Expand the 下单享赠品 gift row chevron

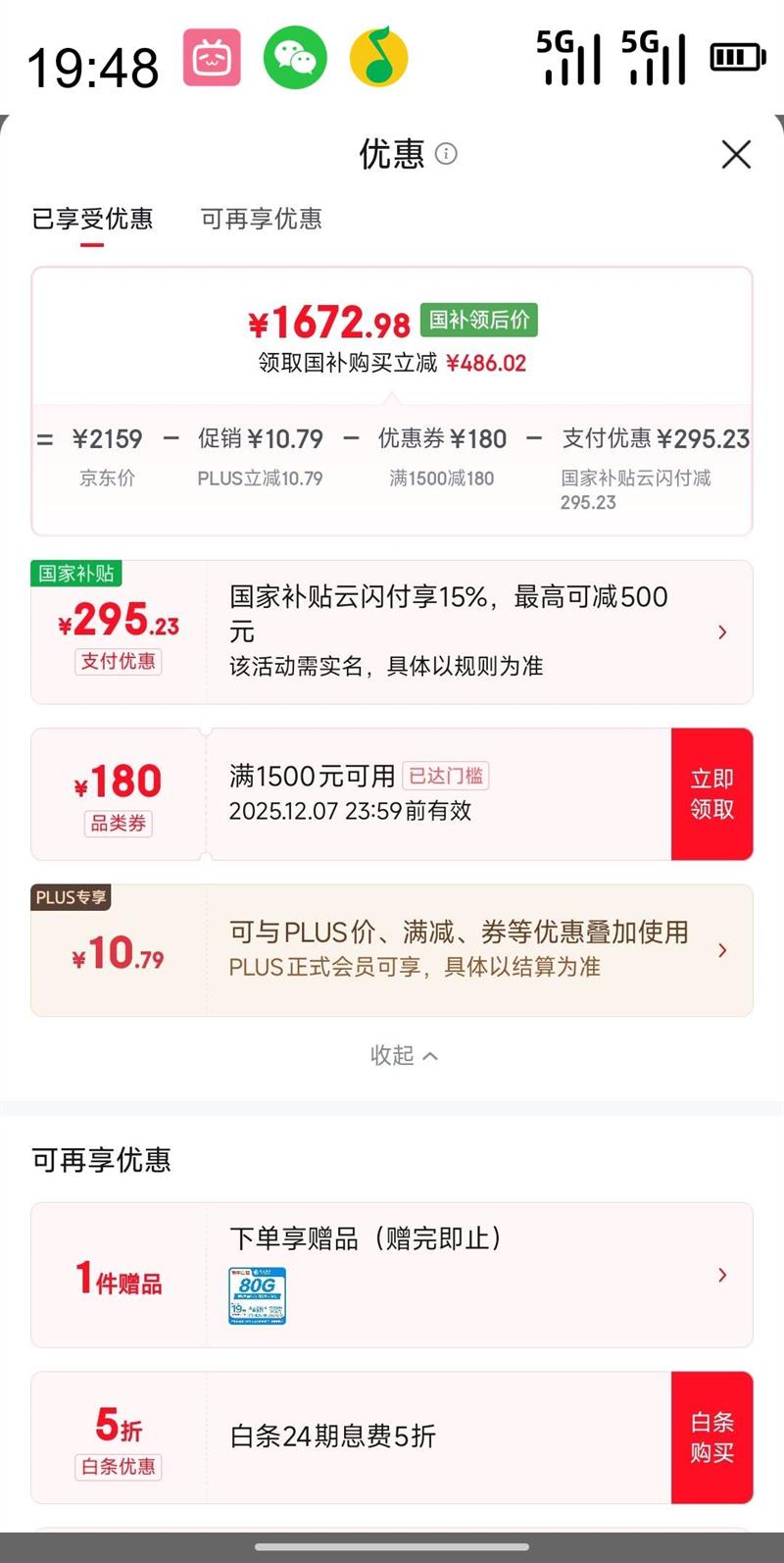[723, 1276]
